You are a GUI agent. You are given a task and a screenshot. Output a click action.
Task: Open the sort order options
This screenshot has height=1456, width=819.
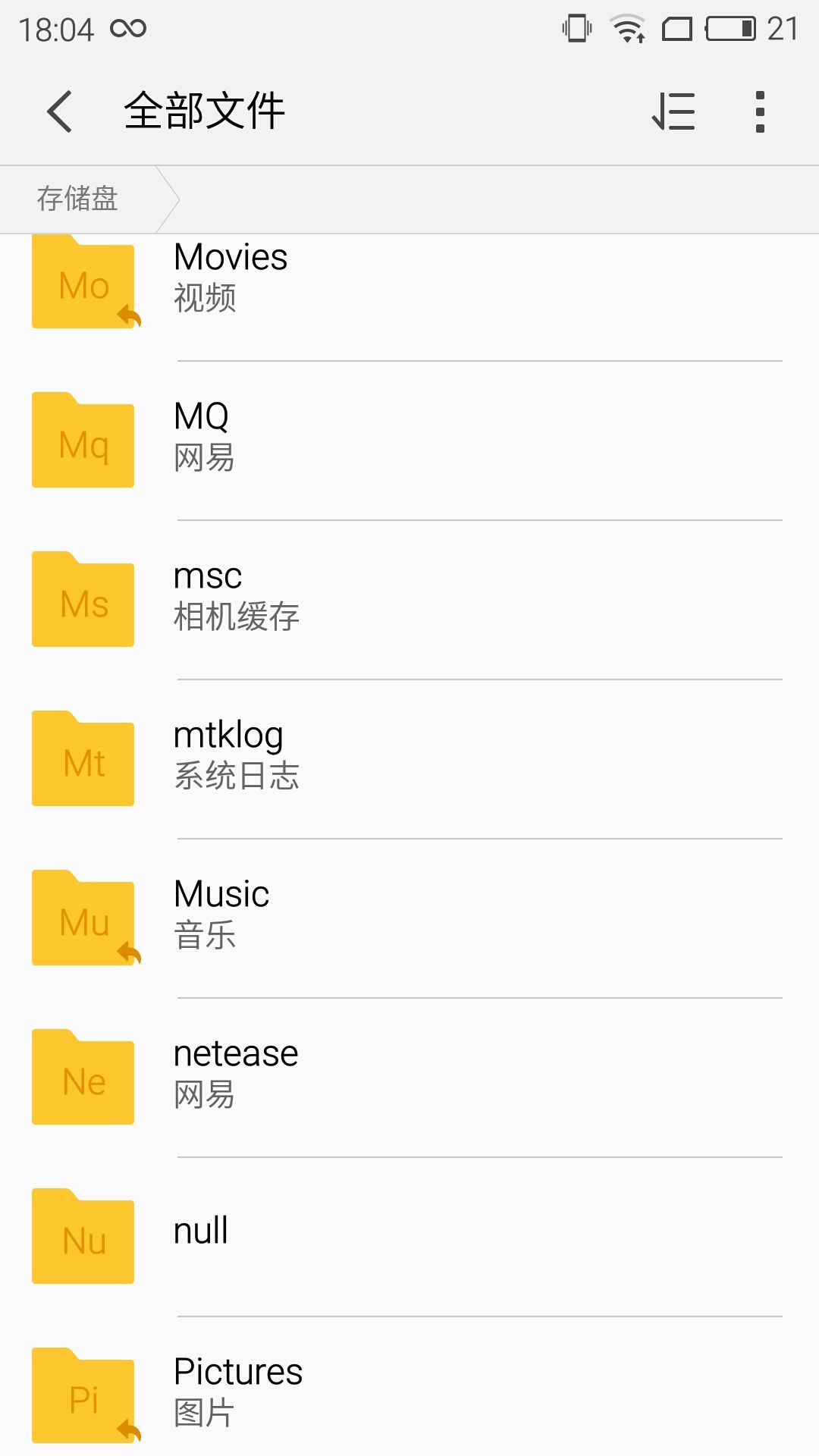(x=673, y=111)
